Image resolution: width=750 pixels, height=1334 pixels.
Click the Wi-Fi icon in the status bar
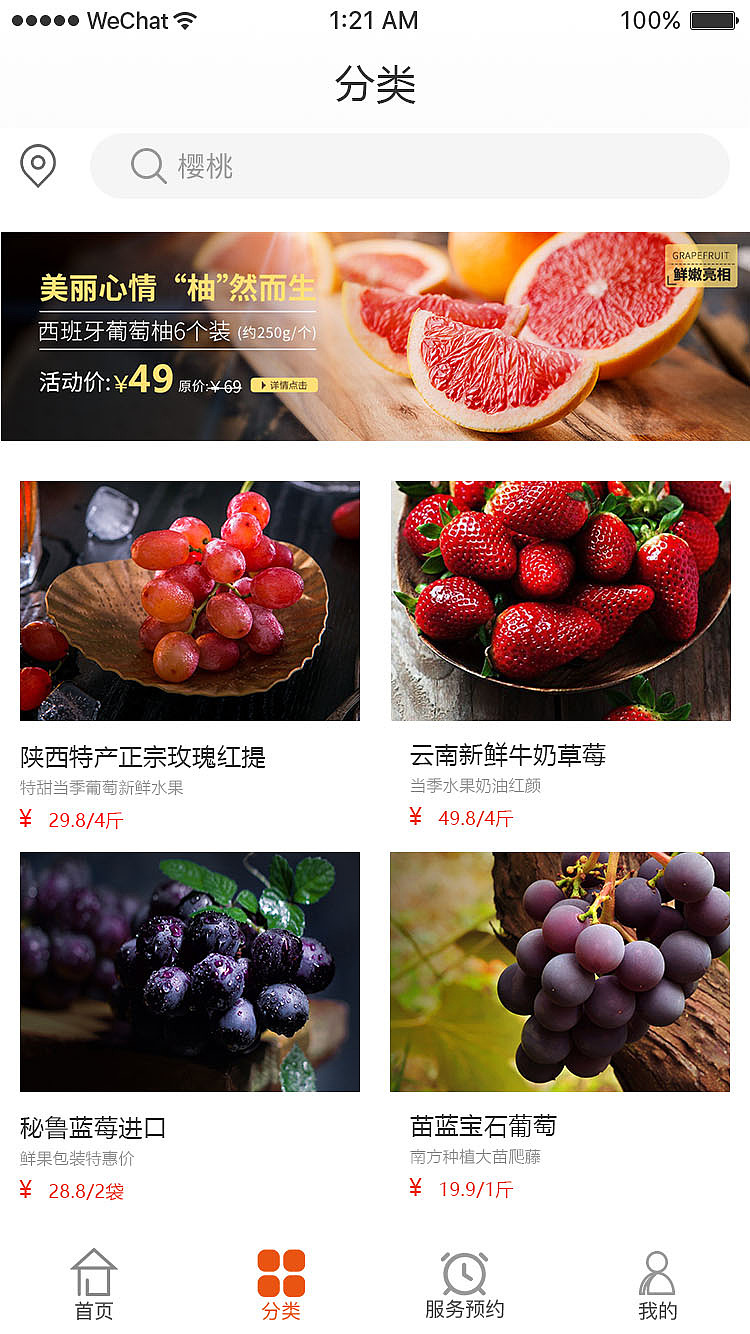[x=184, y=18]
